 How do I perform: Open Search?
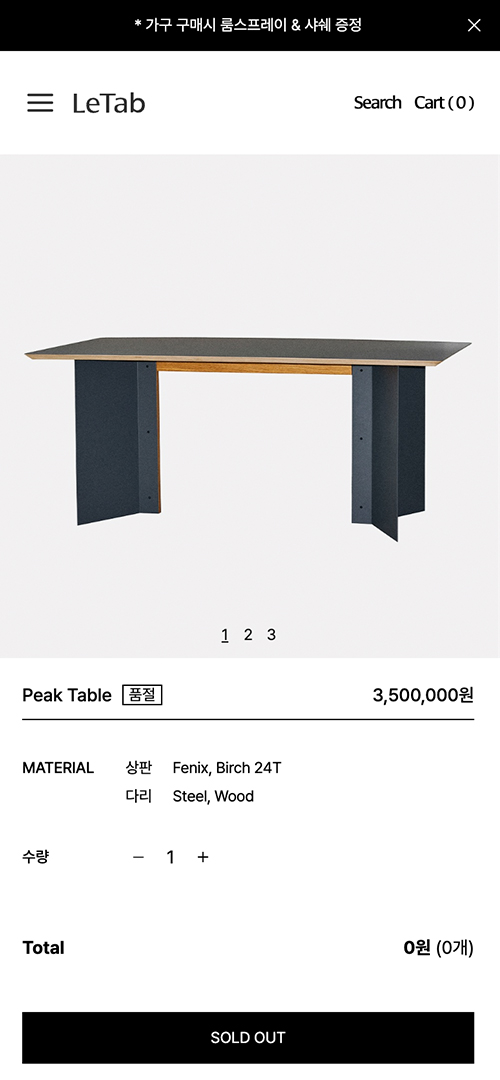(x=377, y=103)
